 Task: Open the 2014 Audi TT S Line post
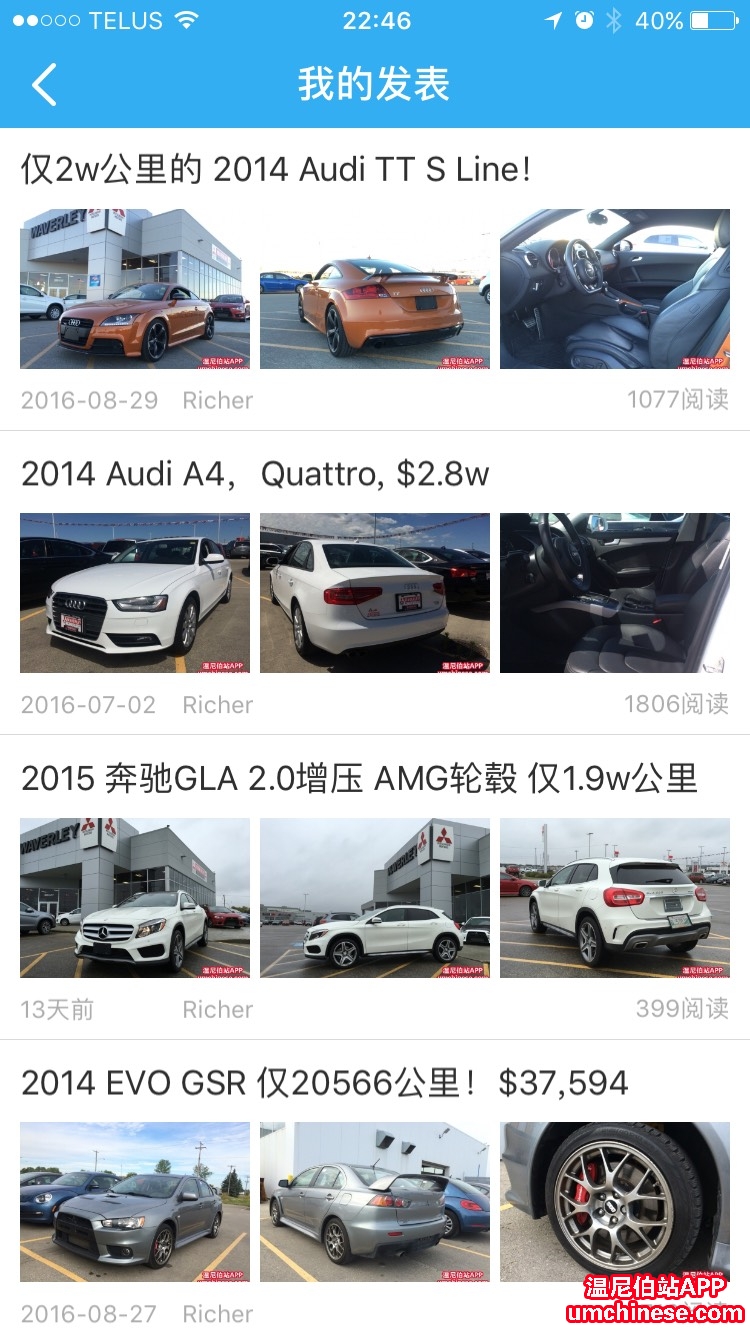[275, 170]
